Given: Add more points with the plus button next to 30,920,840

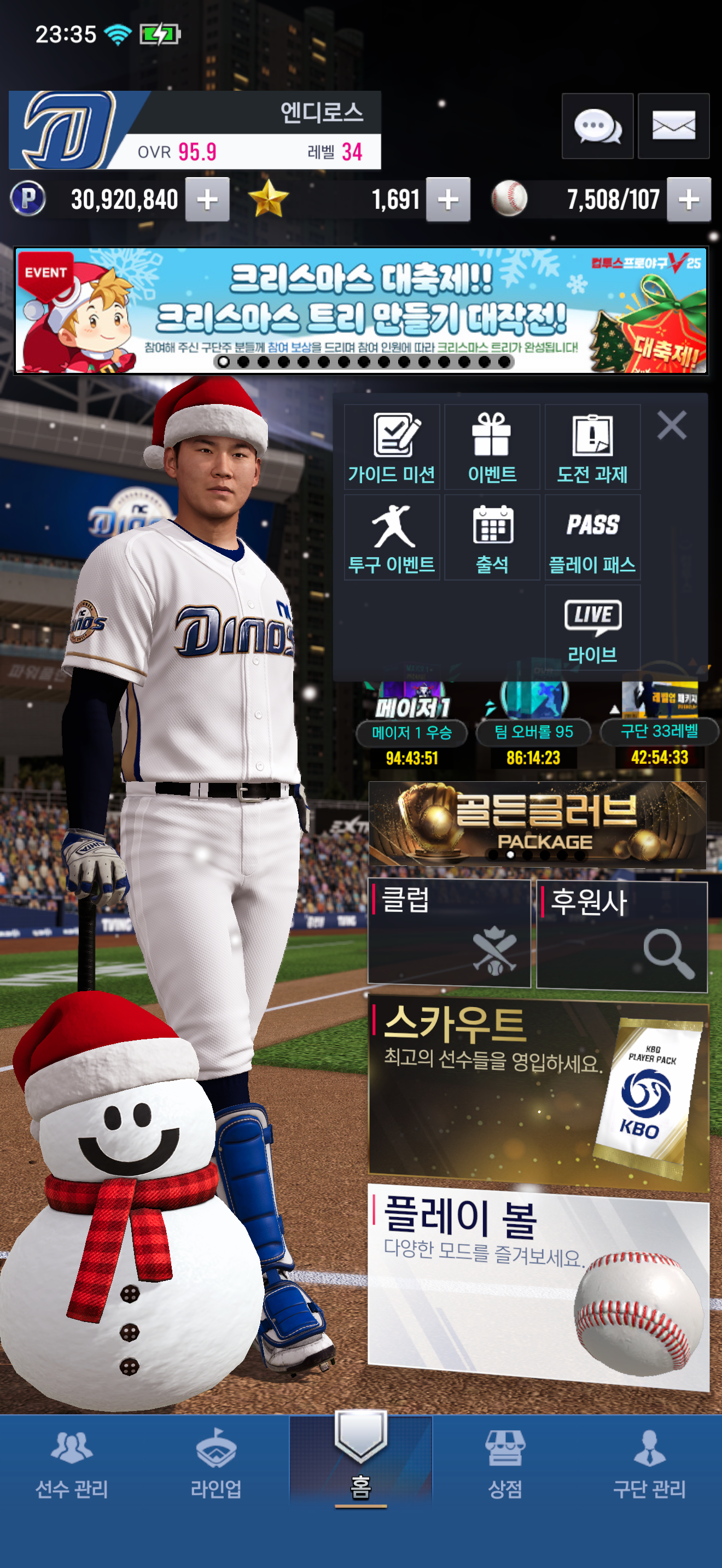Looking at the screenshot, I should pos(207,200).
